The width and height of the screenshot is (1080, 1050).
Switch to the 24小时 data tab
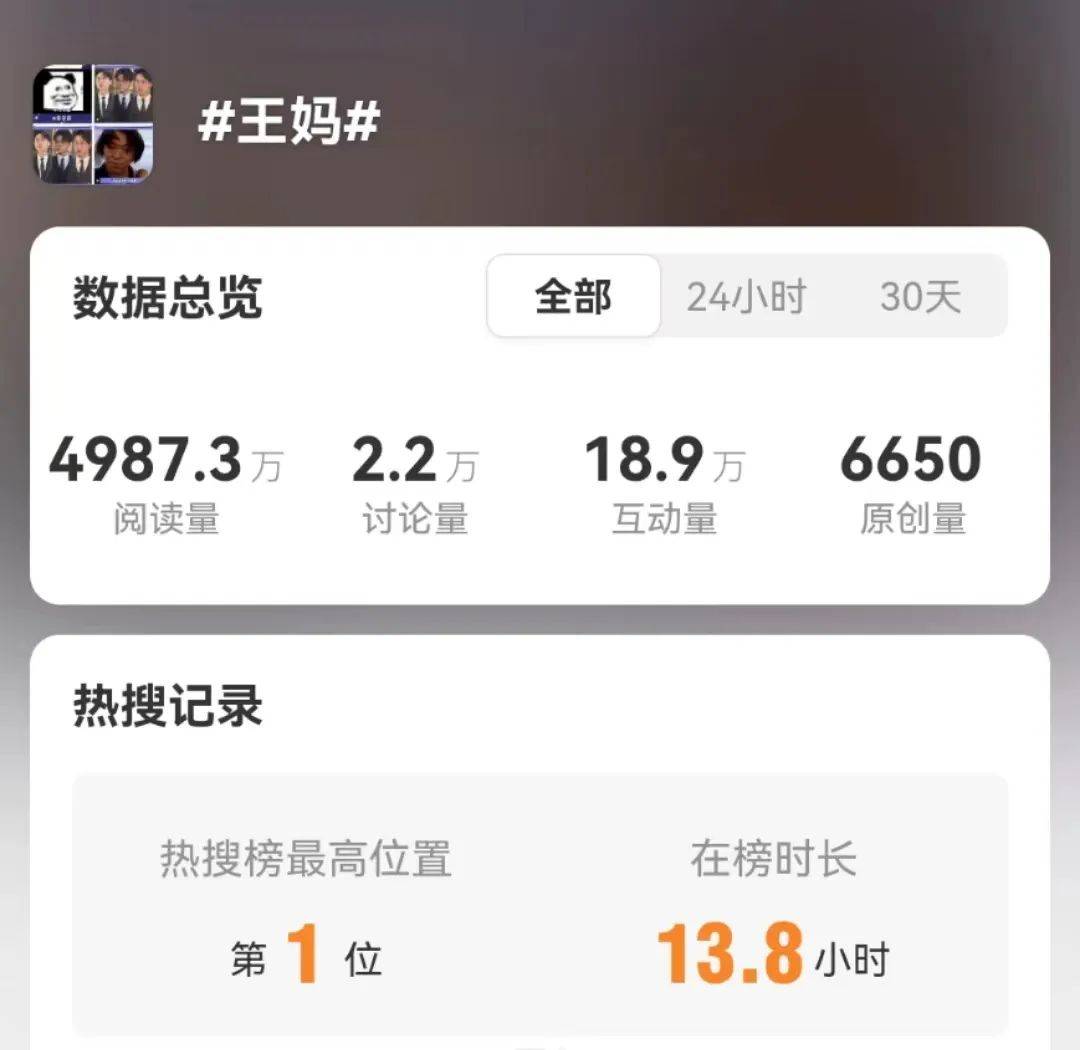coord(746,297)
